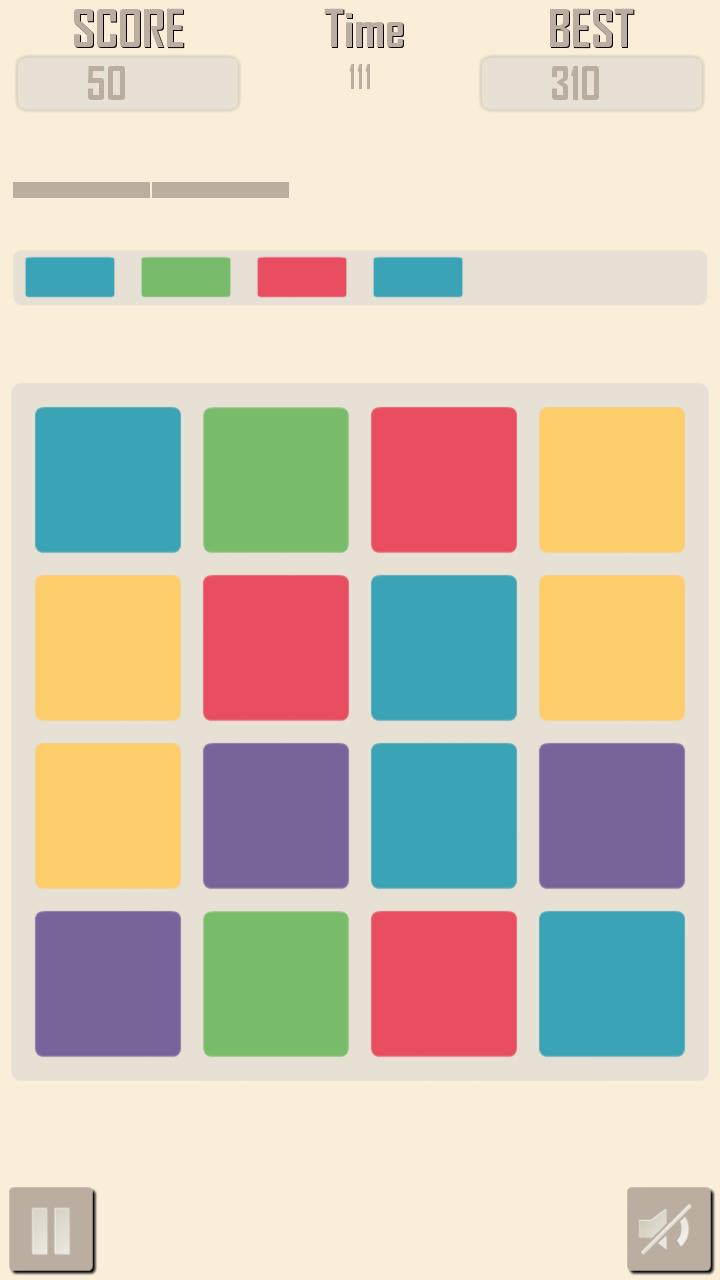This screenshot has height=1280, width=720.
Task: Click the yellow tile at top-right
Action: tap(611, 479)
